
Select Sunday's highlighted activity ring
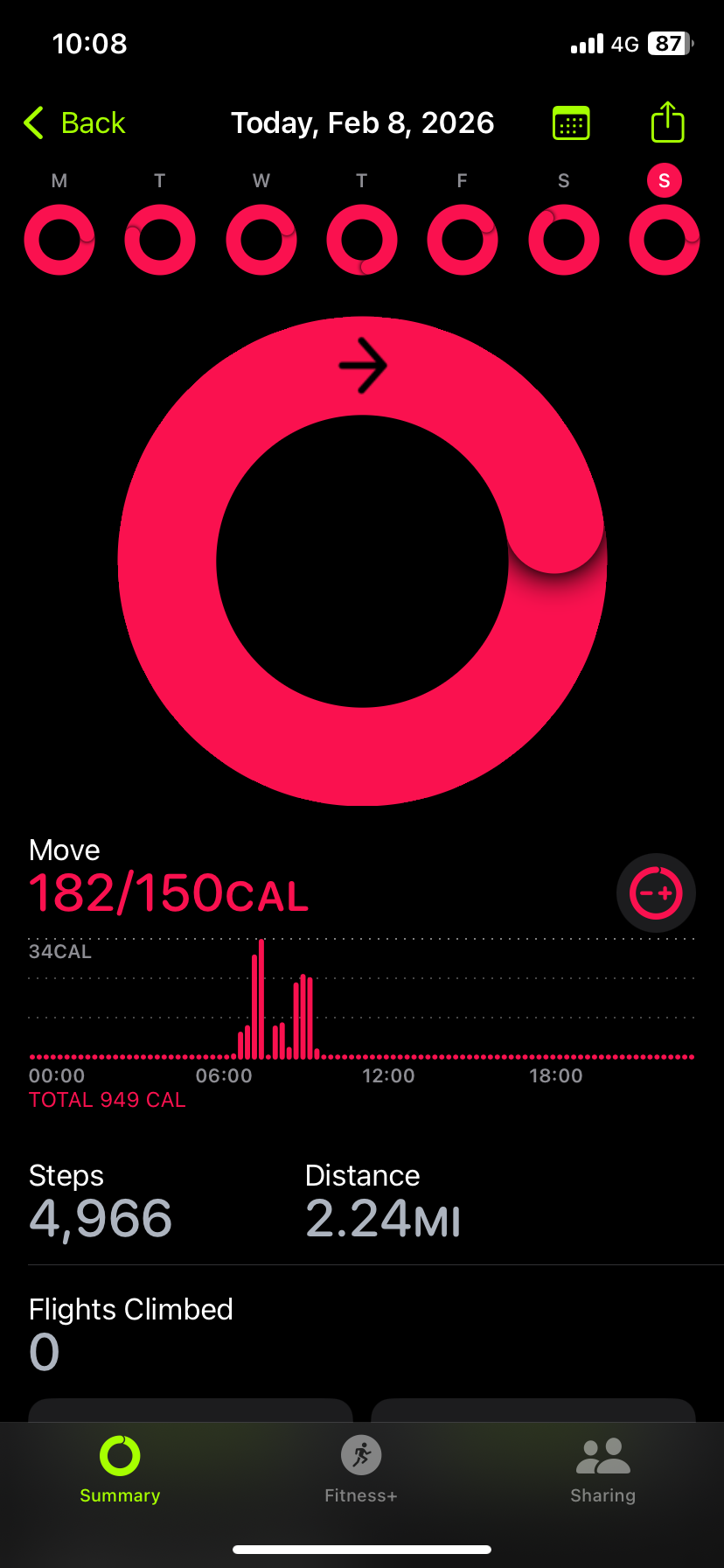click(665, 239)
